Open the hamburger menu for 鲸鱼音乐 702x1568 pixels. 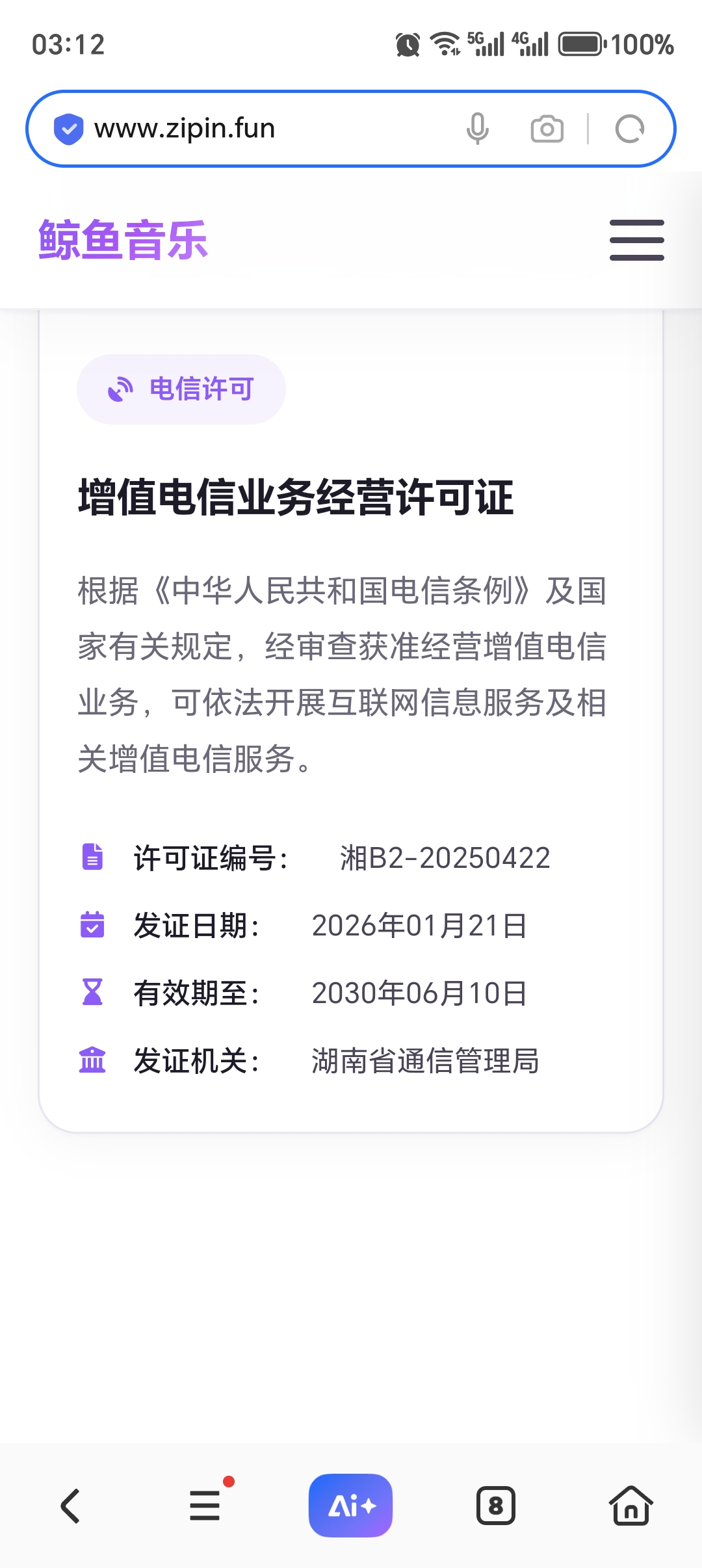[x=636, y=239]
